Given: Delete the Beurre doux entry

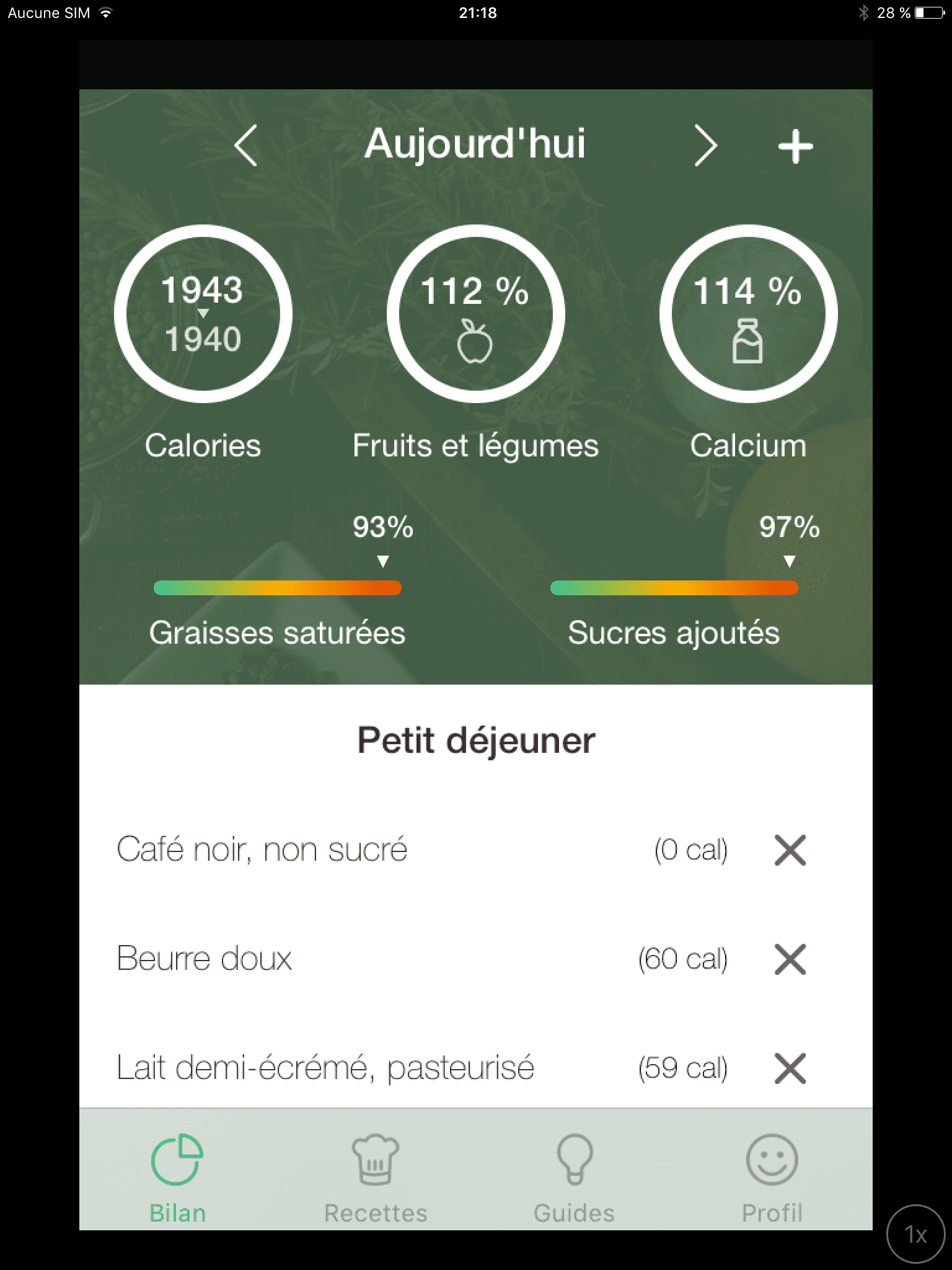Looking at the screenshot, I should [790, 959].
